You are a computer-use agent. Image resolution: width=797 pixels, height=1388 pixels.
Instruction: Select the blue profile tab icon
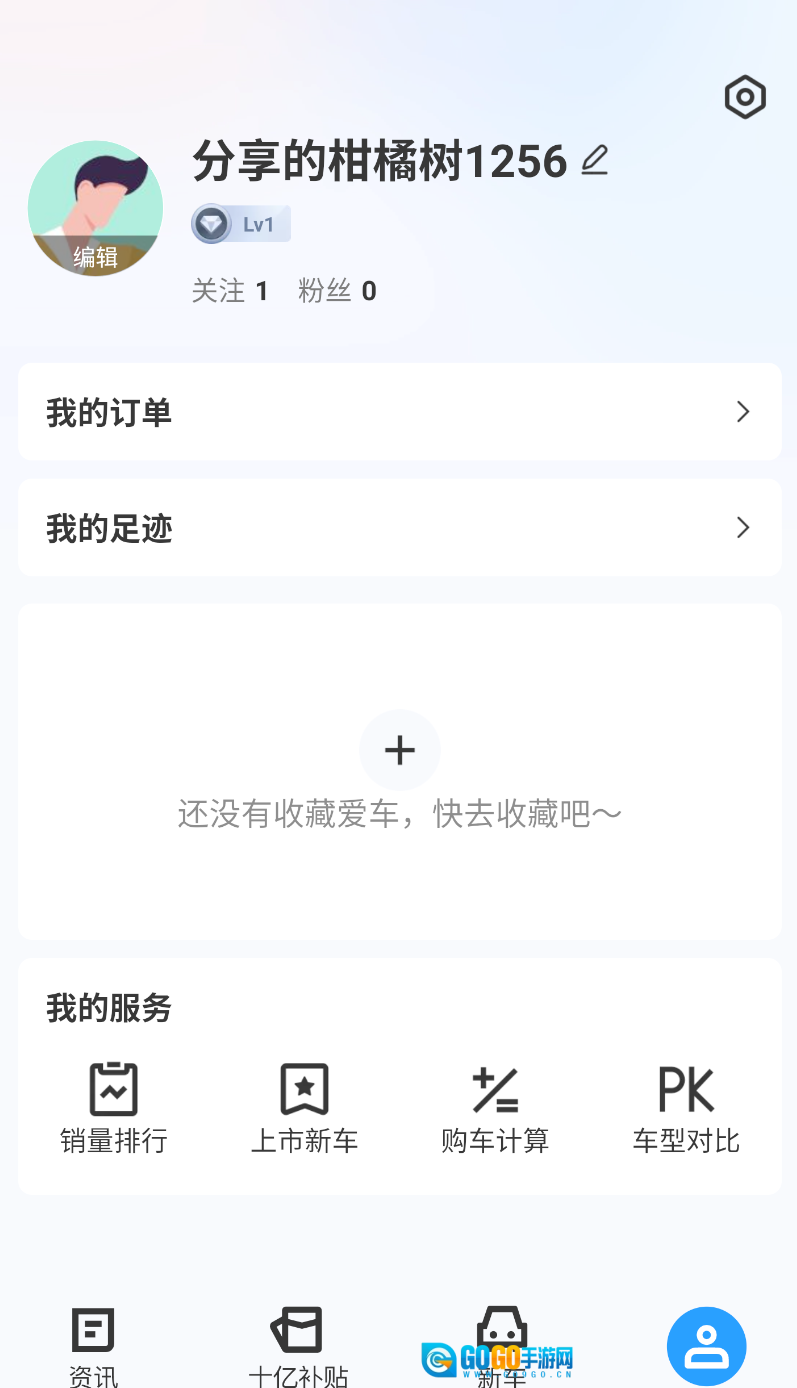[706, 1345]
